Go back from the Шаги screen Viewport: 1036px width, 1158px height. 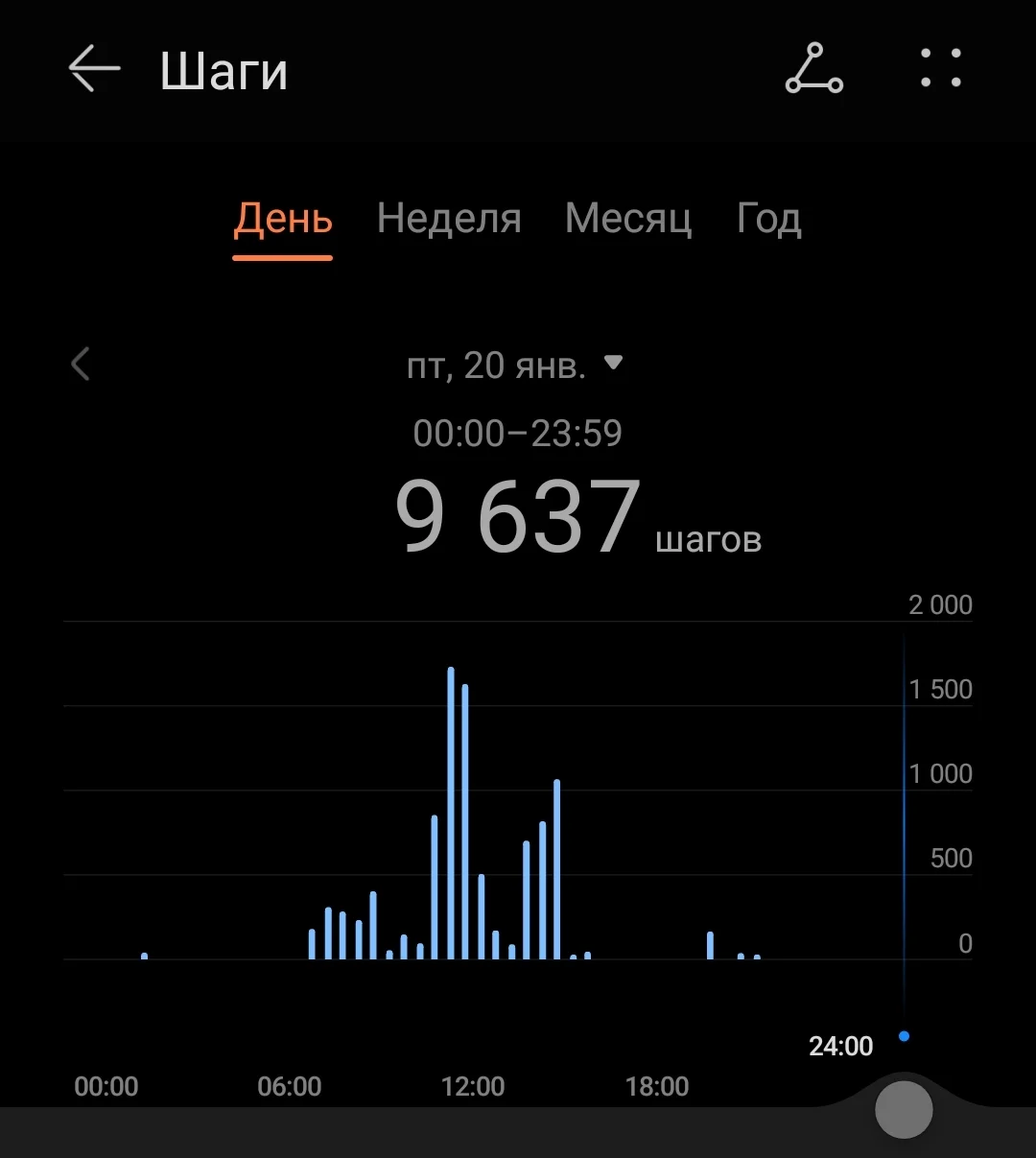pyautogui.click(x=94, y=70)
